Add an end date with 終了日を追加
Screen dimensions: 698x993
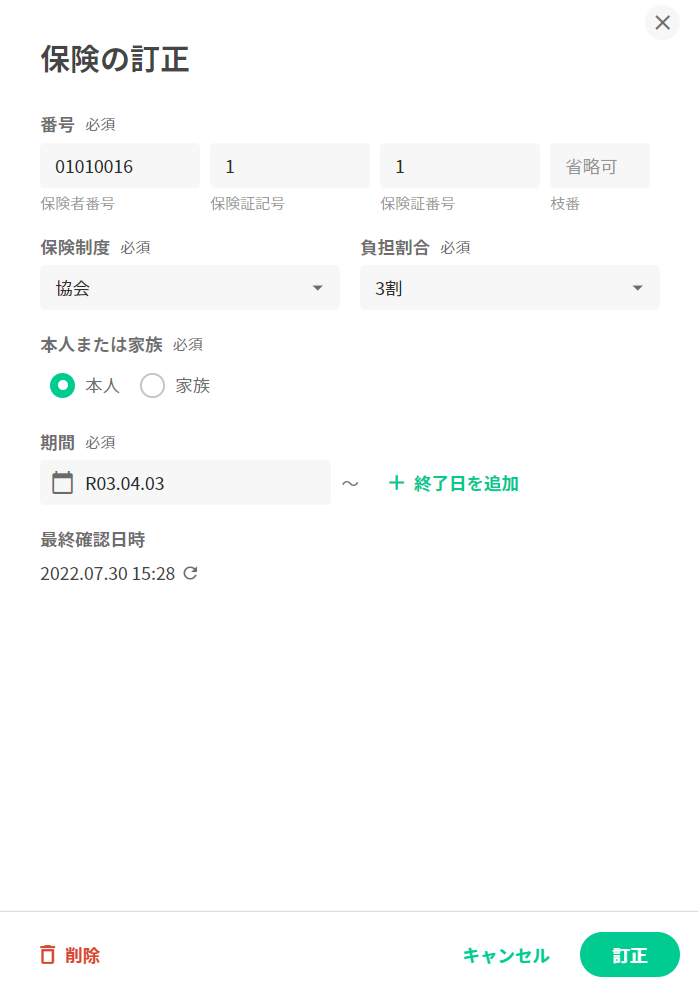pyautogui.click(x=453, y=483)
